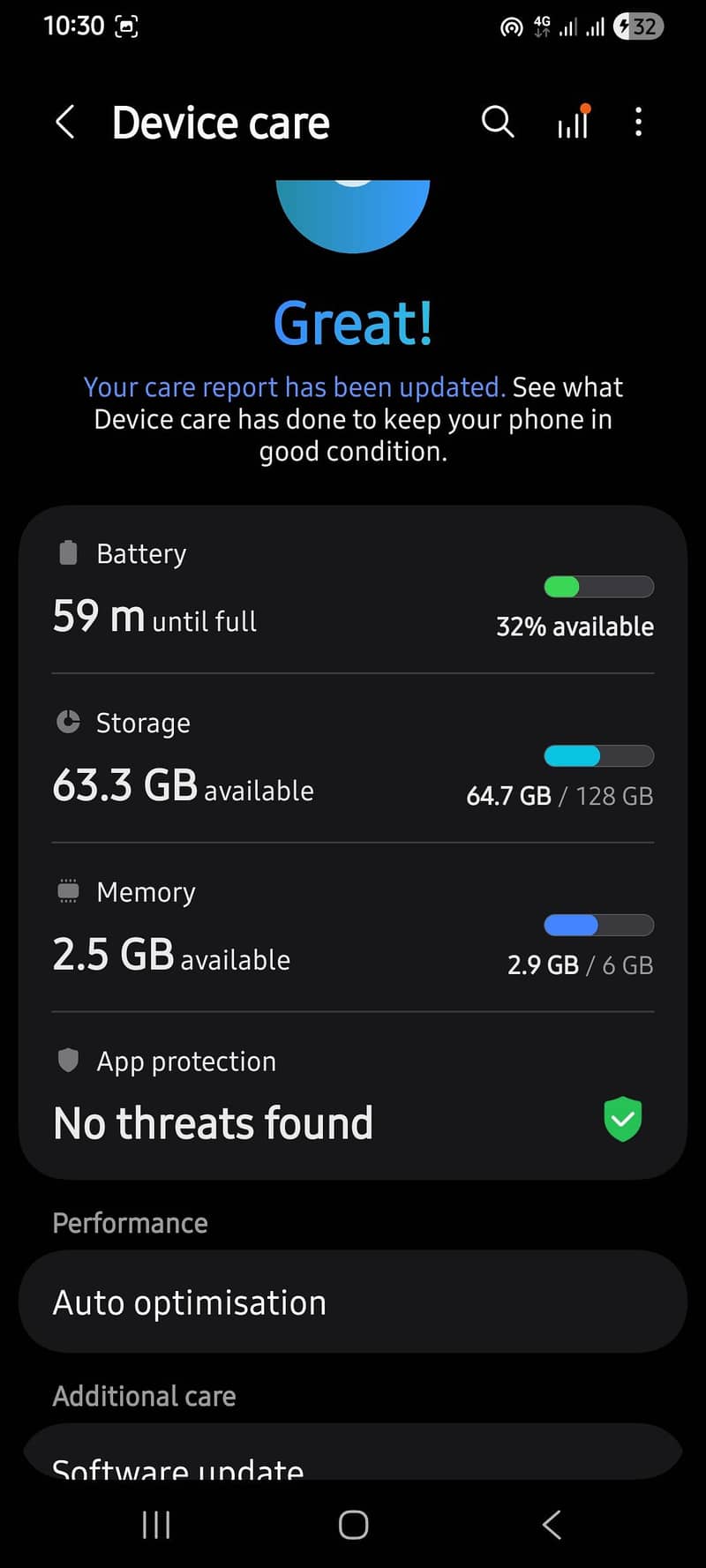706x1568 pixels.
Task: Tap the Battery section row
Action: point(353,591)
